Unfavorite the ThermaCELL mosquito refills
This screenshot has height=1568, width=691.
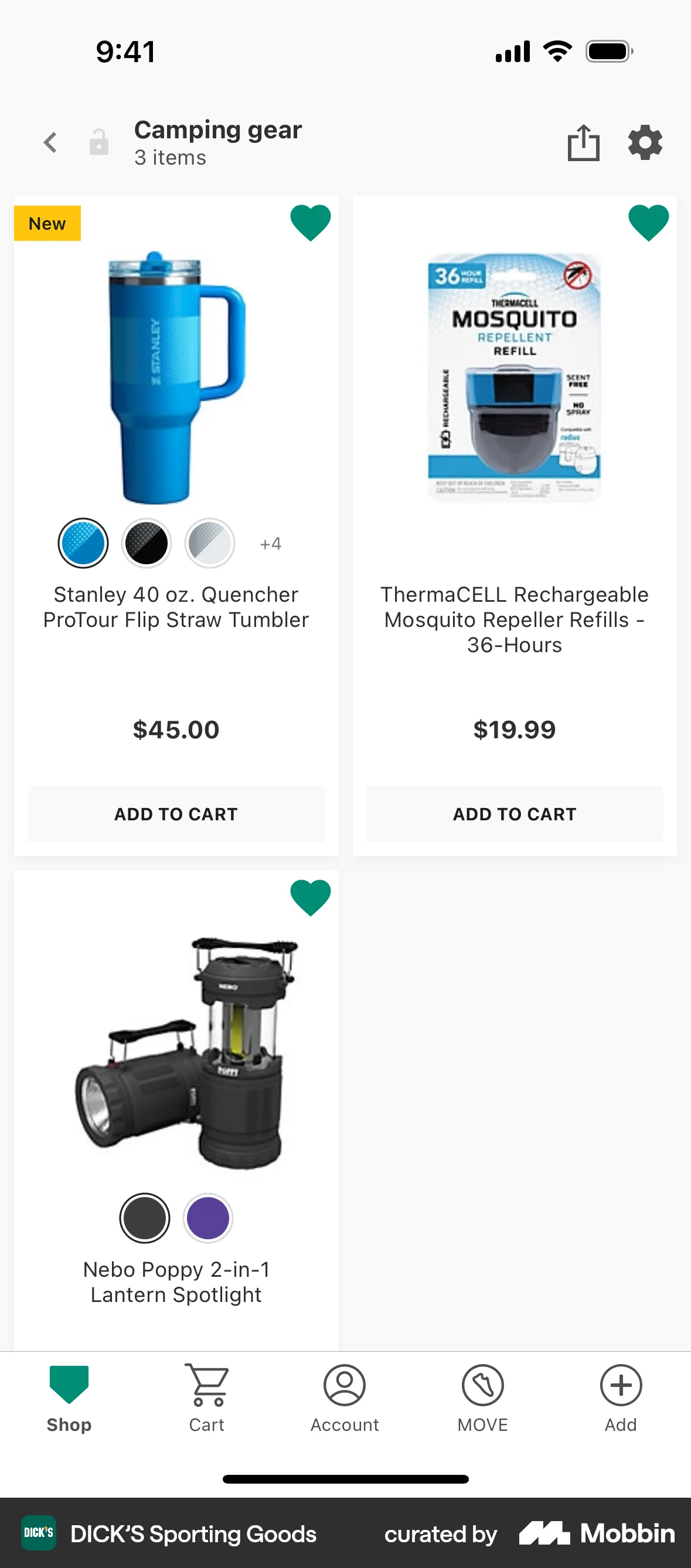point(648,223)
